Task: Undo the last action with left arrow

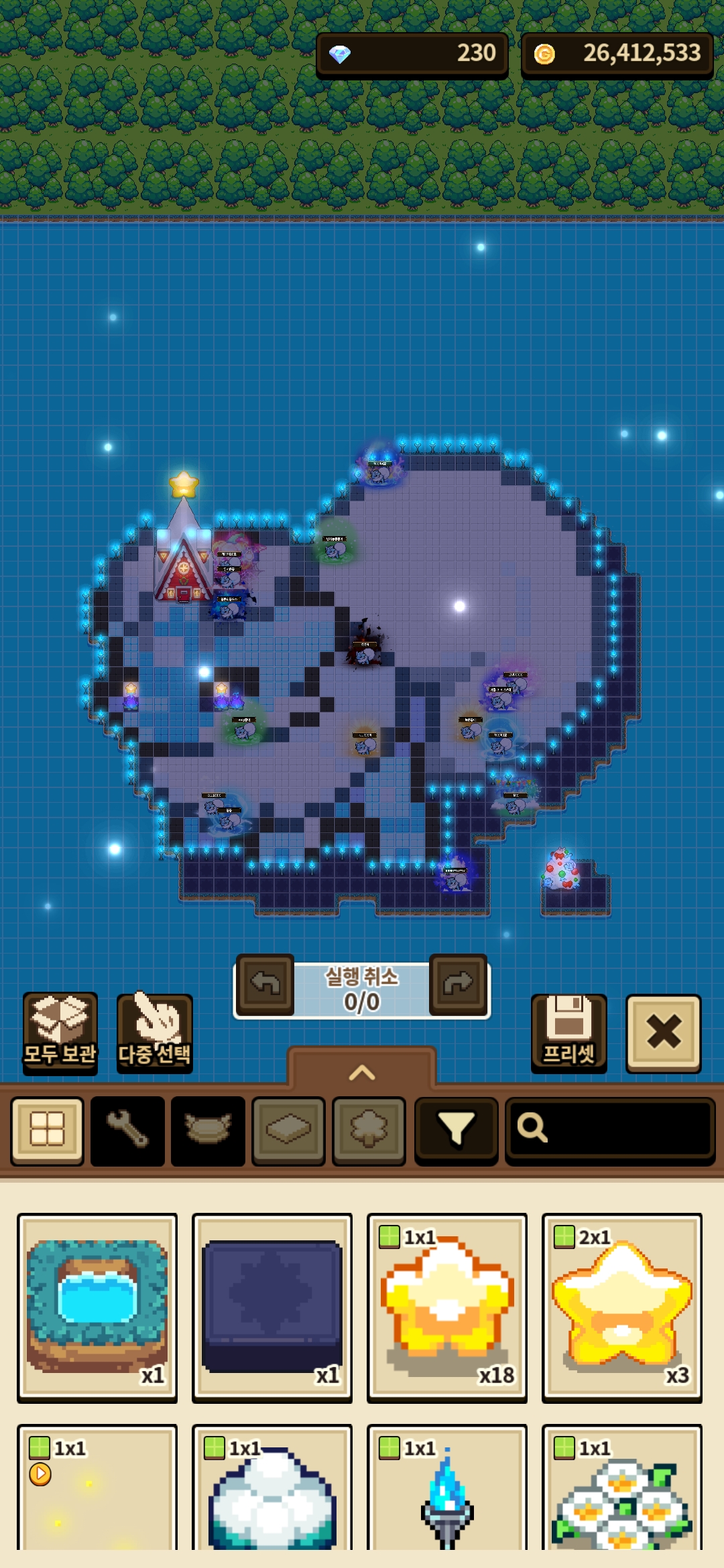Action: click(x=265, y=984)
